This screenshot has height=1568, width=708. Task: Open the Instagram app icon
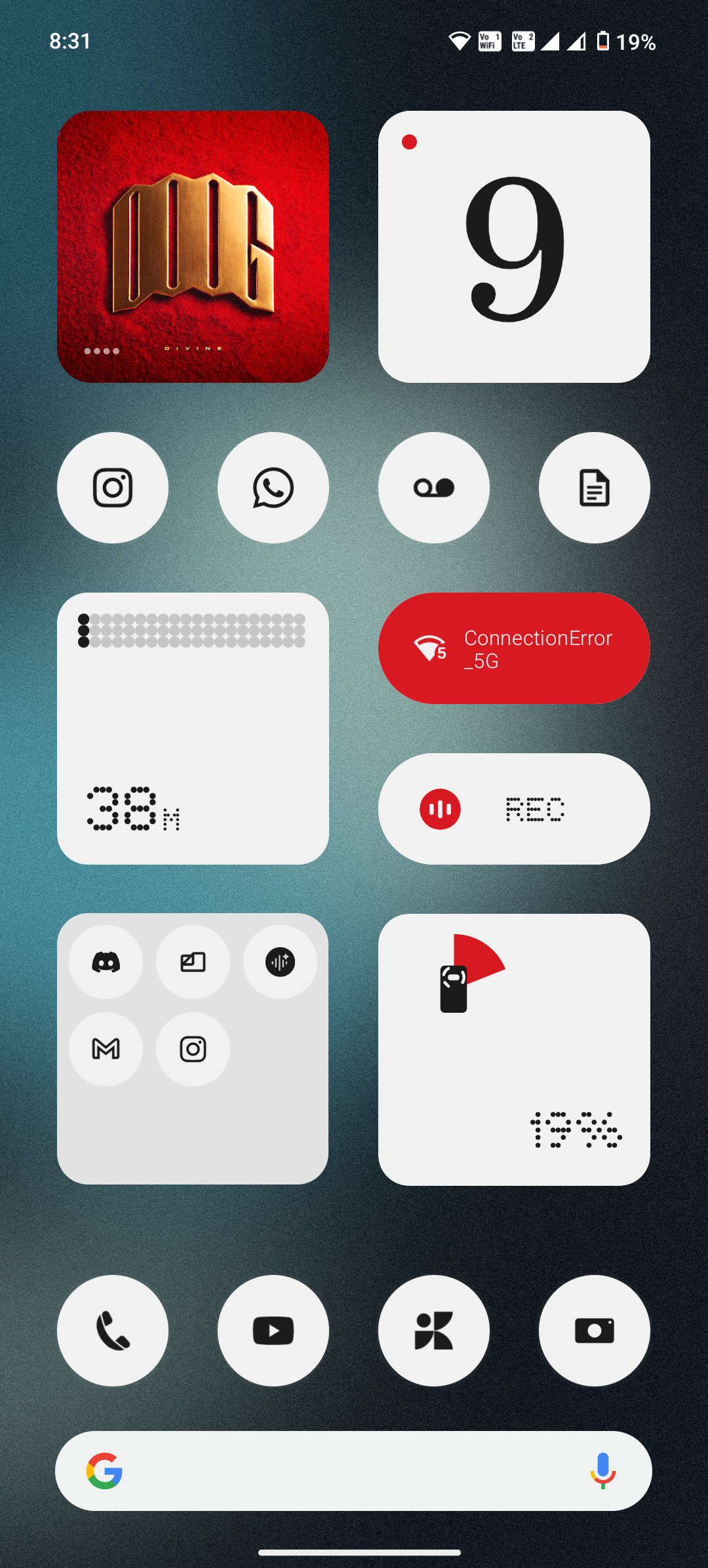(113, 488)
